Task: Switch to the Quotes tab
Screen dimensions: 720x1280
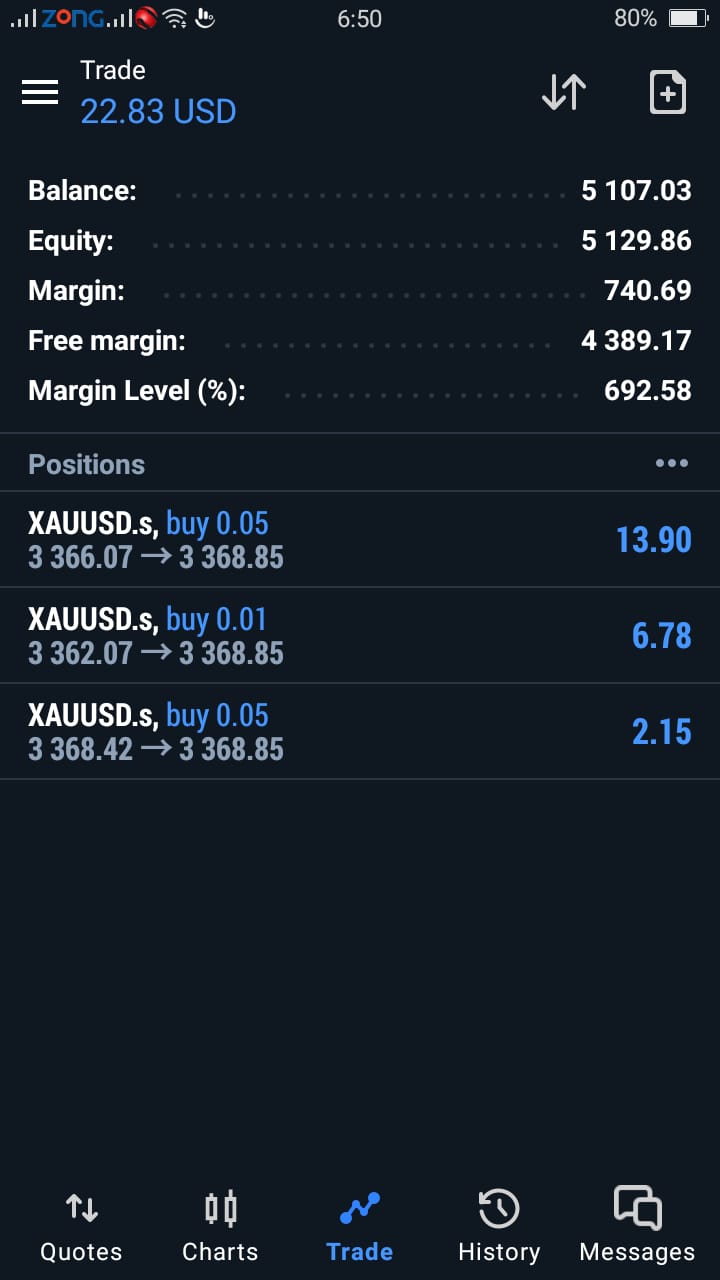Action: tap(81, 1226)
